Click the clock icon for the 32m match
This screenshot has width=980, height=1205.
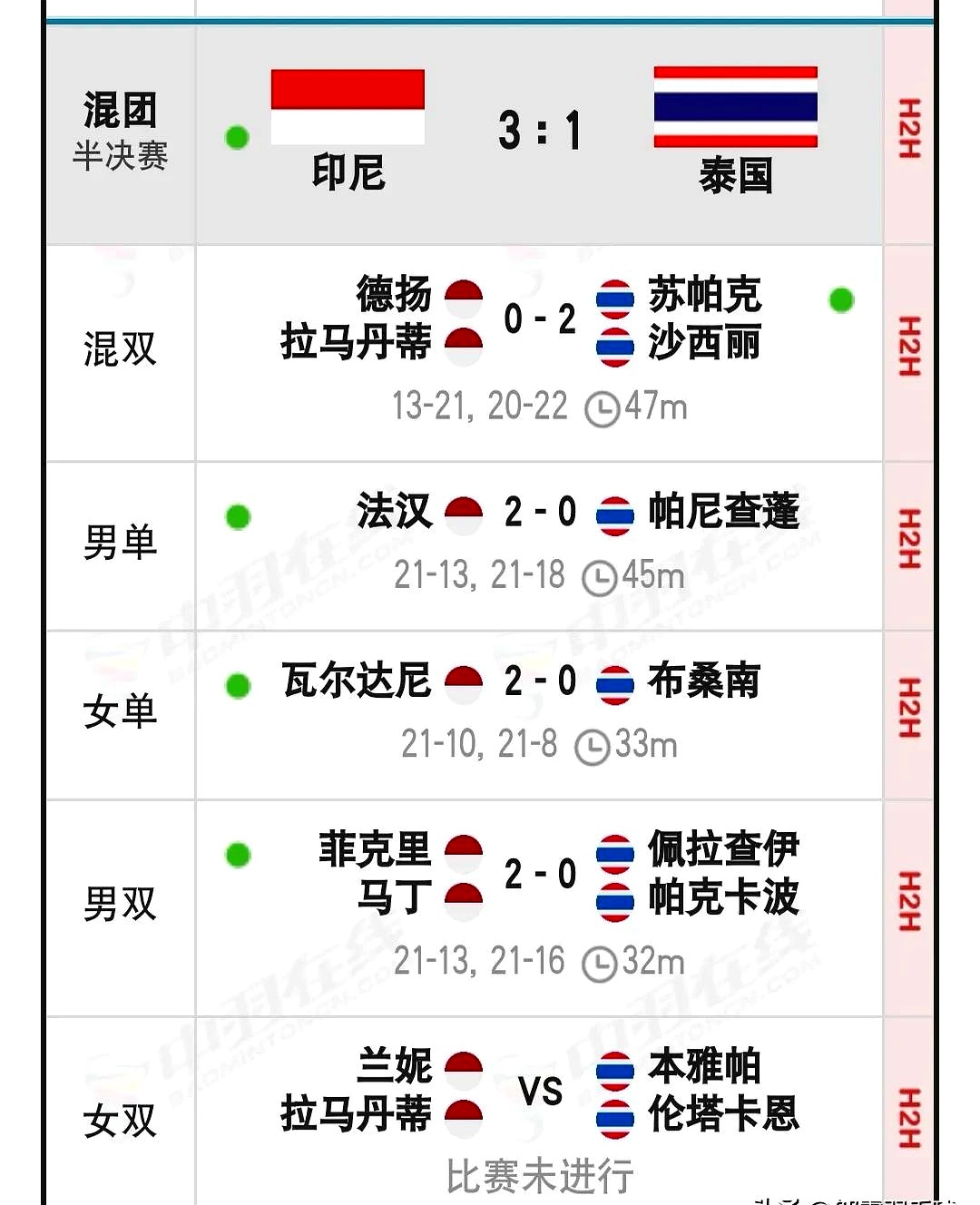[x=601, y=960]
